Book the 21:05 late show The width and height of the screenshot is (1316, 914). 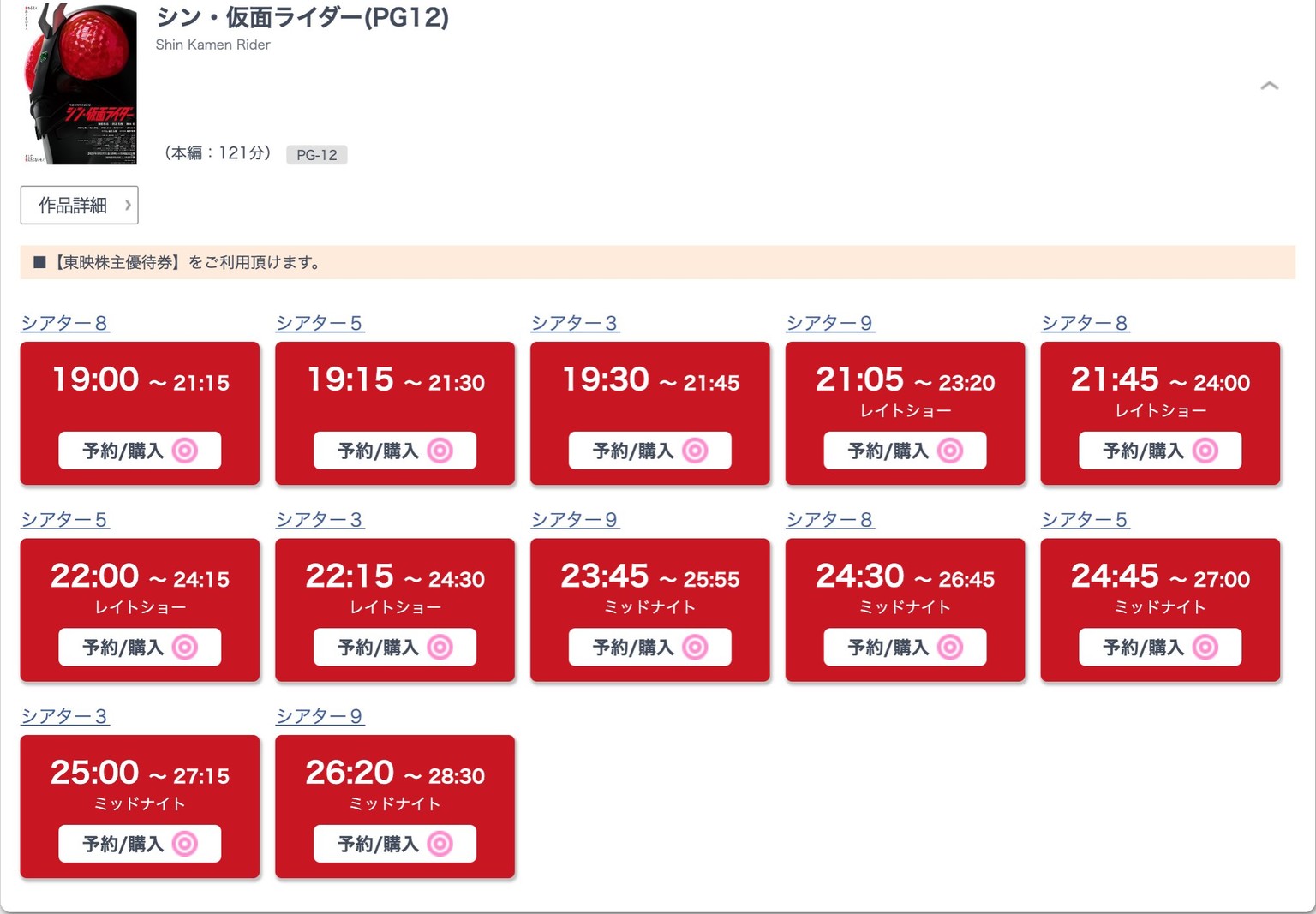pyautogui.click(x=905, y=451)
